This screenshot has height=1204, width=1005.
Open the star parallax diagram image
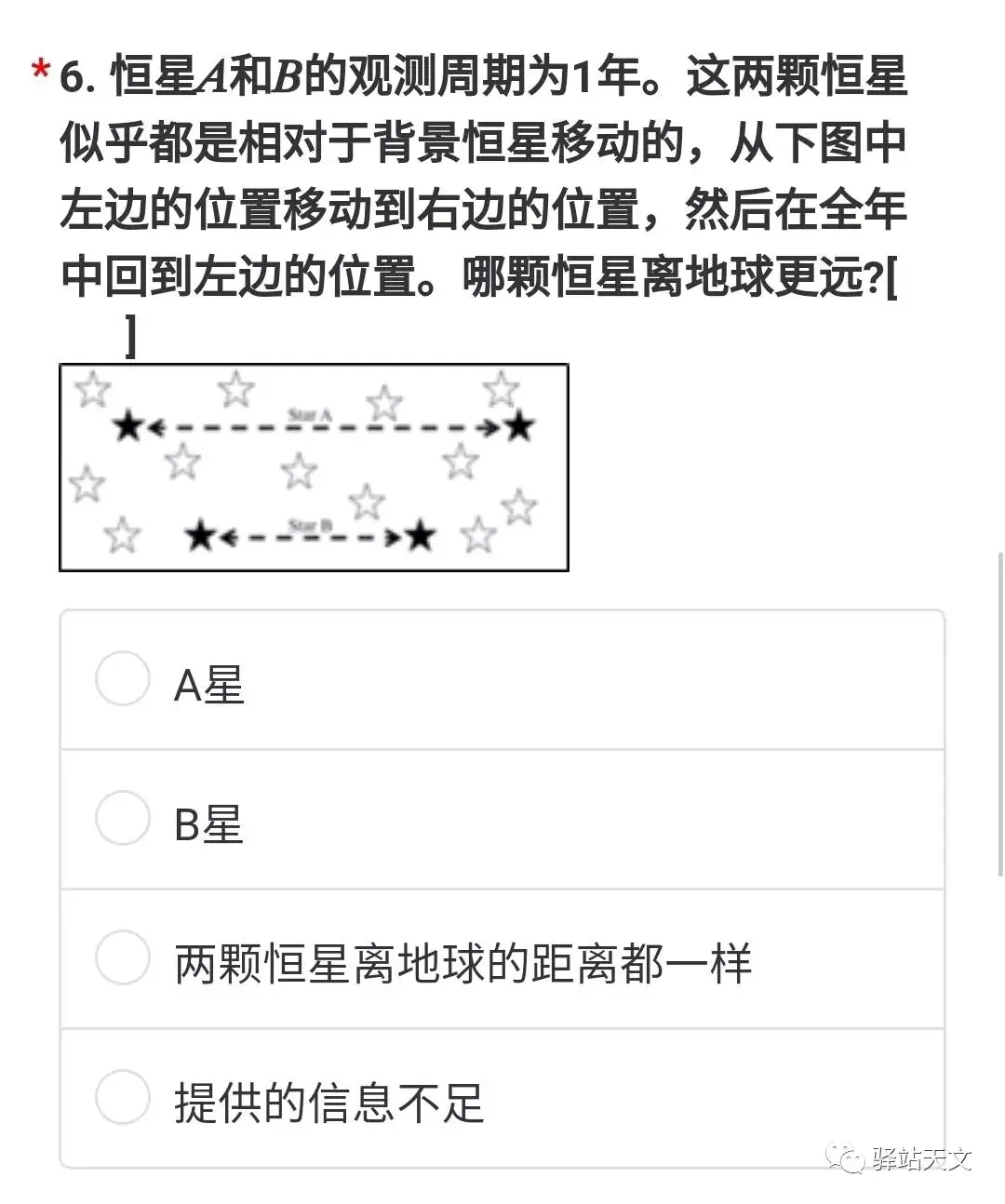(x=314, y=467)
